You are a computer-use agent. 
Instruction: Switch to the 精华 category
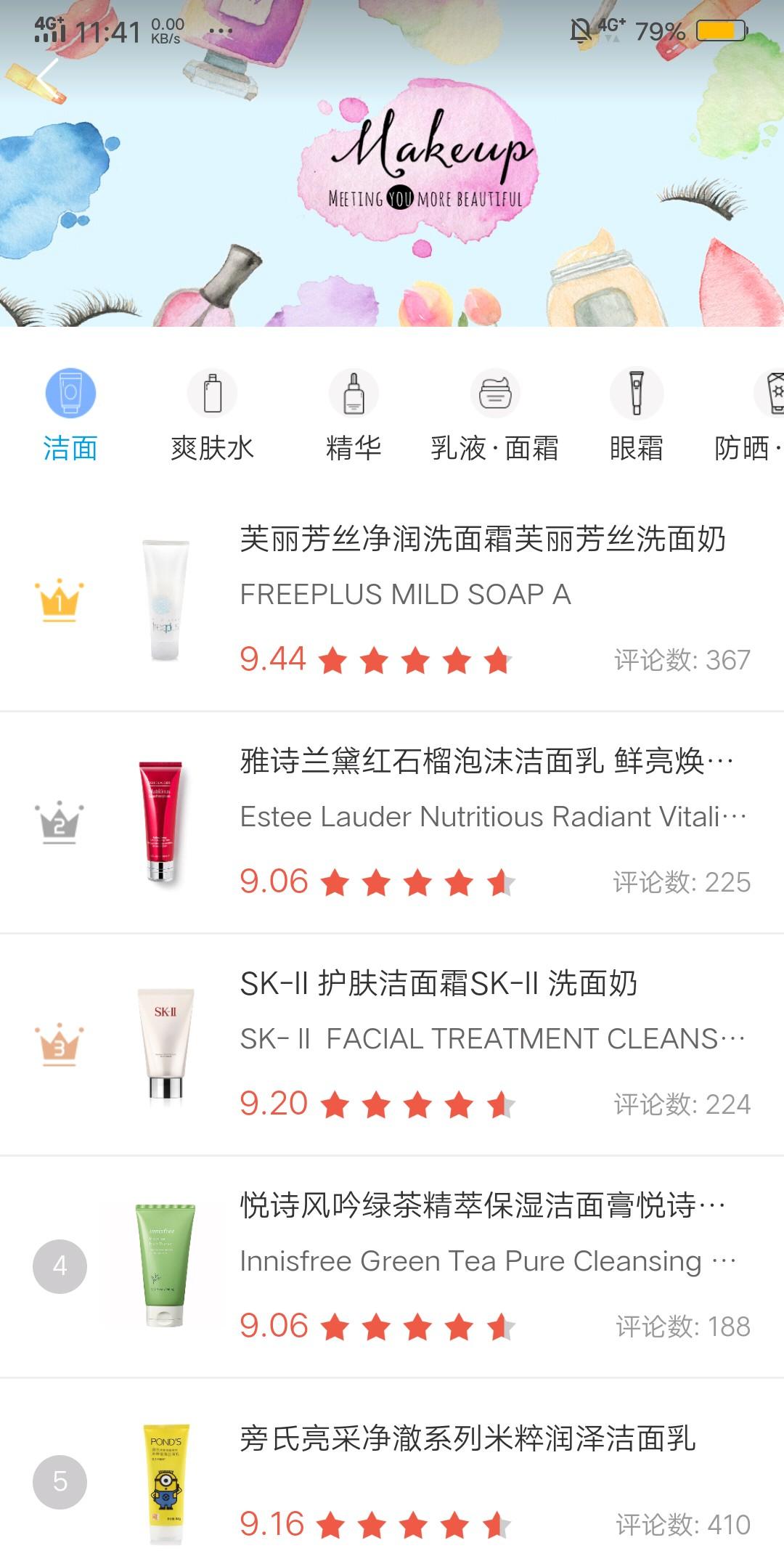354,415
